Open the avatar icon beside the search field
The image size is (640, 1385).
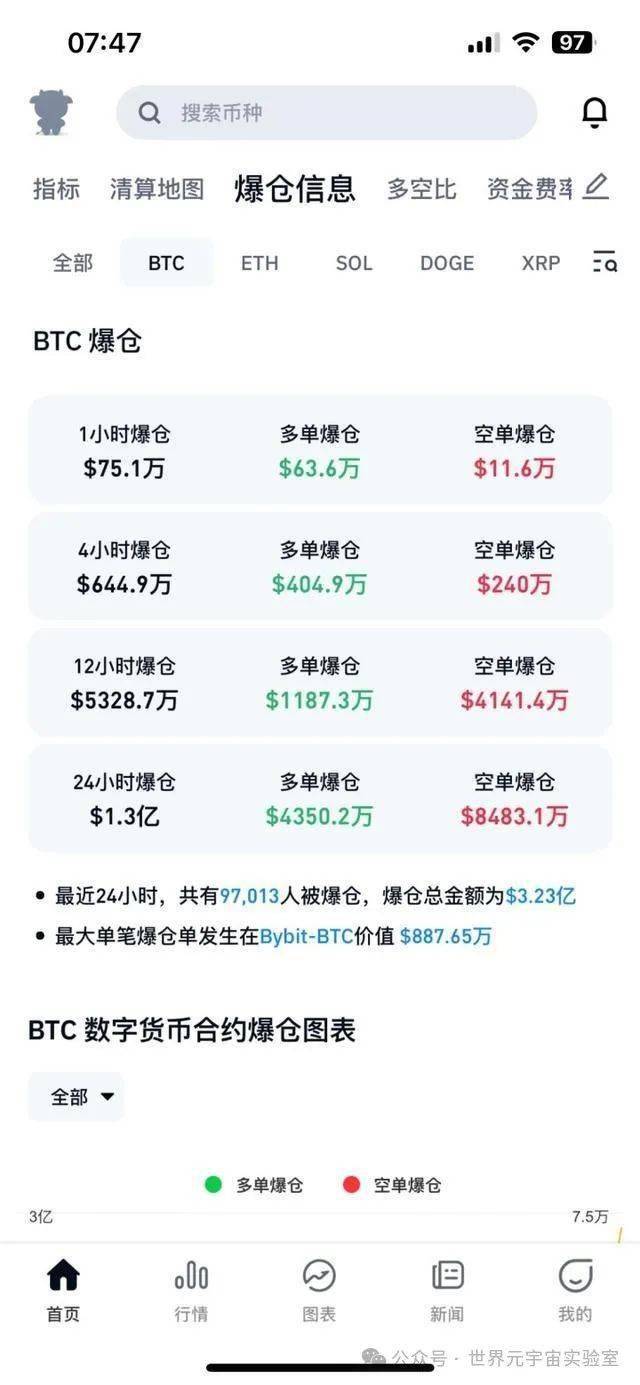coord(51,112)
